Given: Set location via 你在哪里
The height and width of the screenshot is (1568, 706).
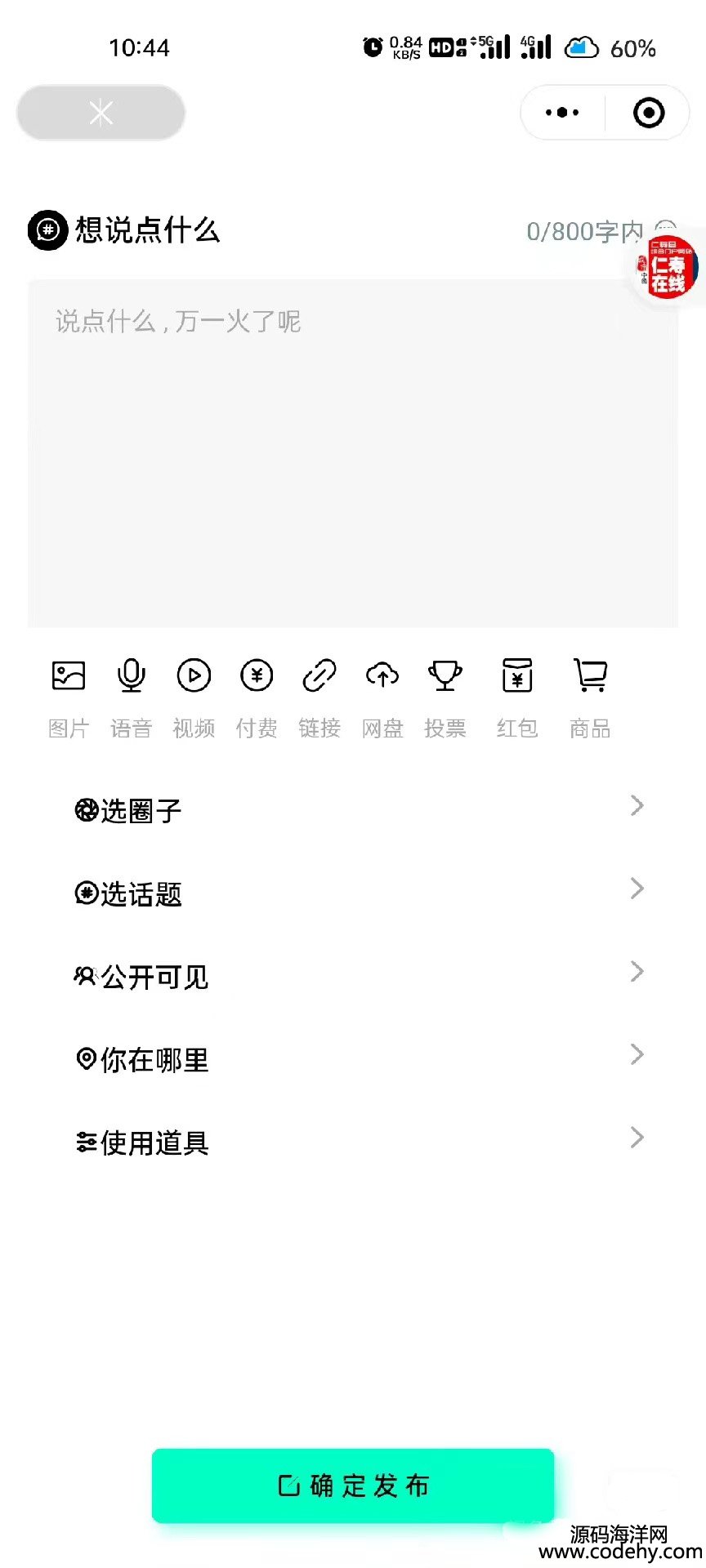Looking at the screenshot, I should tap(358, 1059).
